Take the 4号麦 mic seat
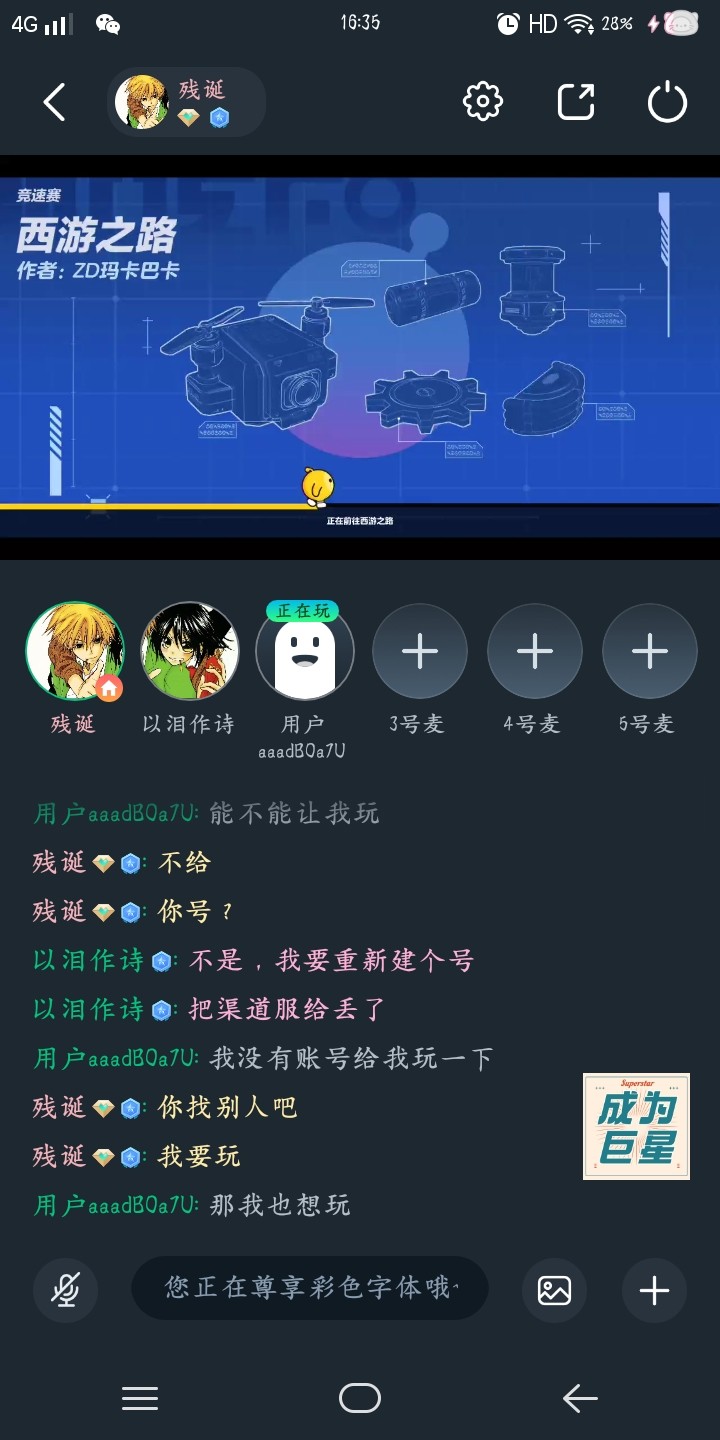720x1440 pixels. pos(535,651)
